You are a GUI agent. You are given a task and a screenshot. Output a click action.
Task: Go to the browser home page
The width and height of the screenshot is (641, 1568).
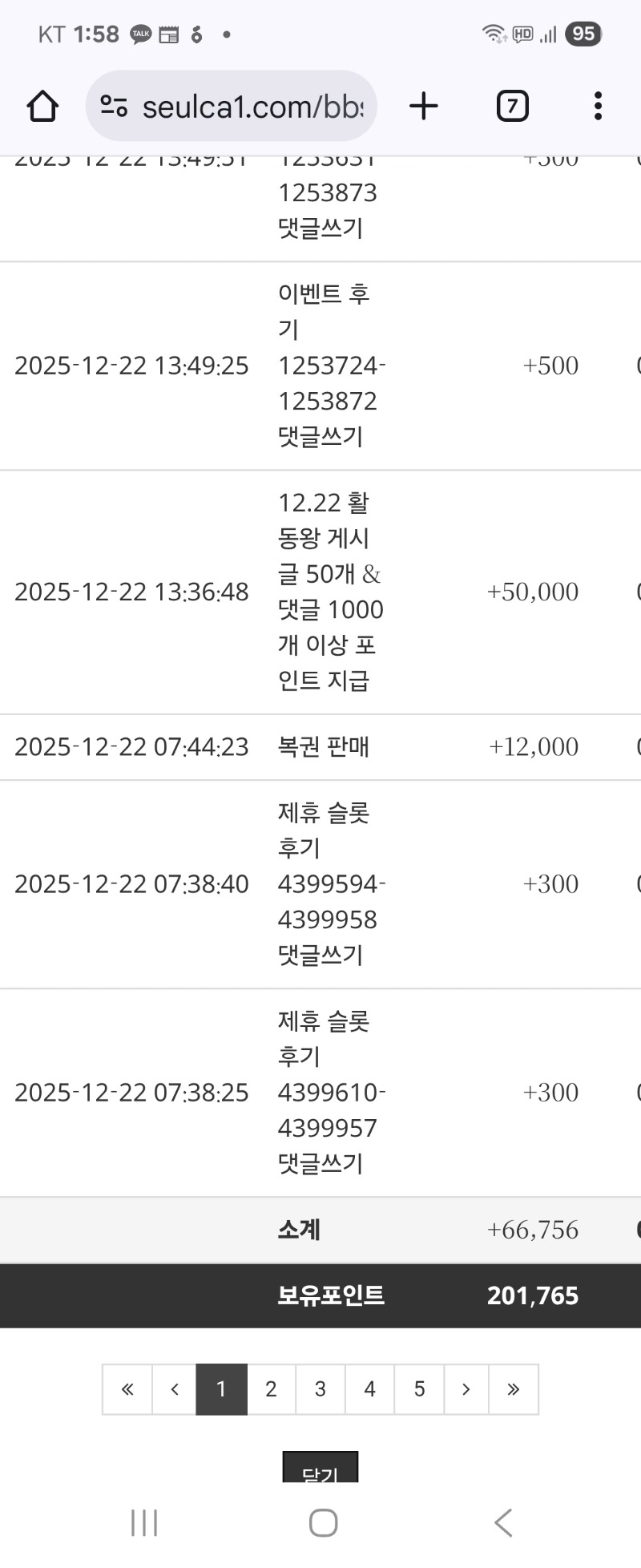click(42, 106)
